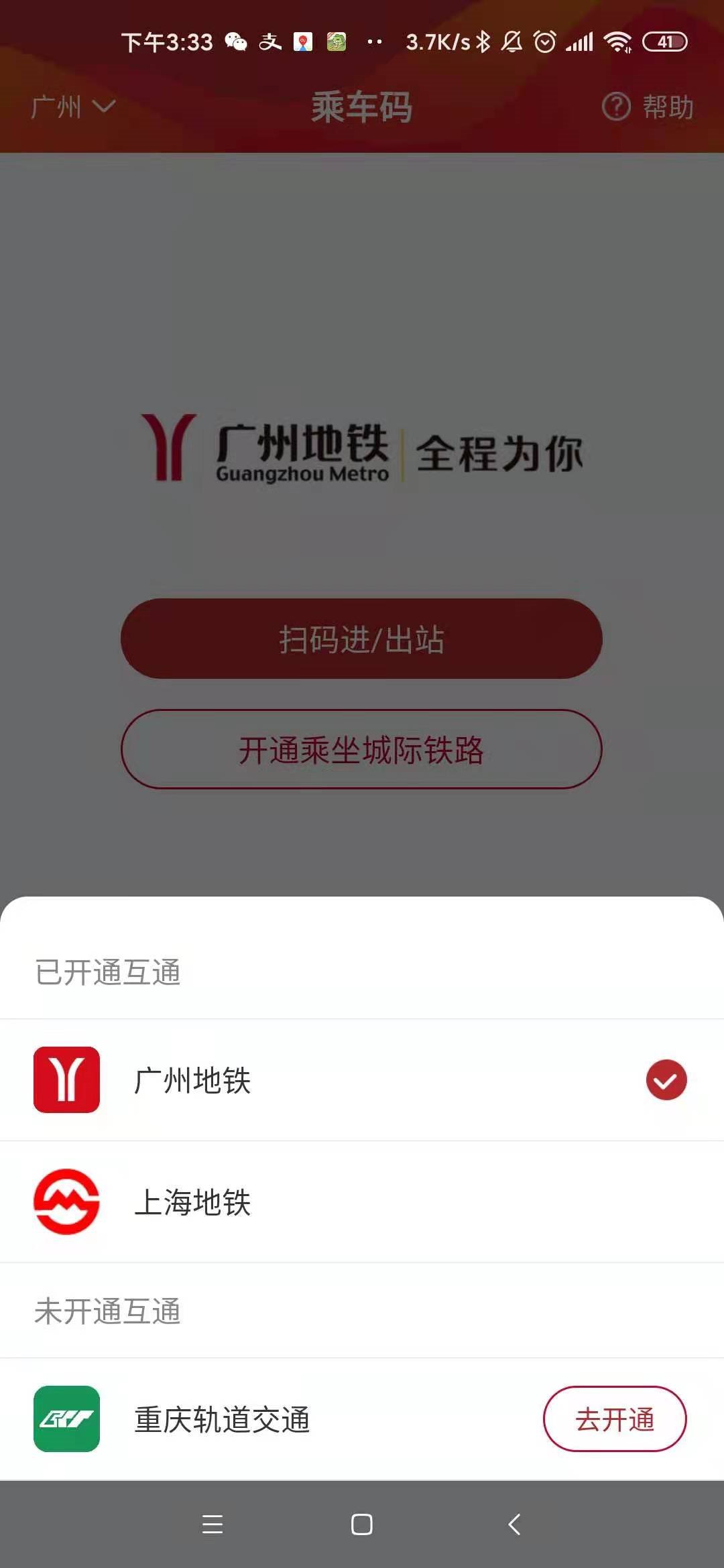Viewport: 724px width, 1568px height.
Task: Tap 去开通 for 重庆轨道交通
Action: [615, 1419]
